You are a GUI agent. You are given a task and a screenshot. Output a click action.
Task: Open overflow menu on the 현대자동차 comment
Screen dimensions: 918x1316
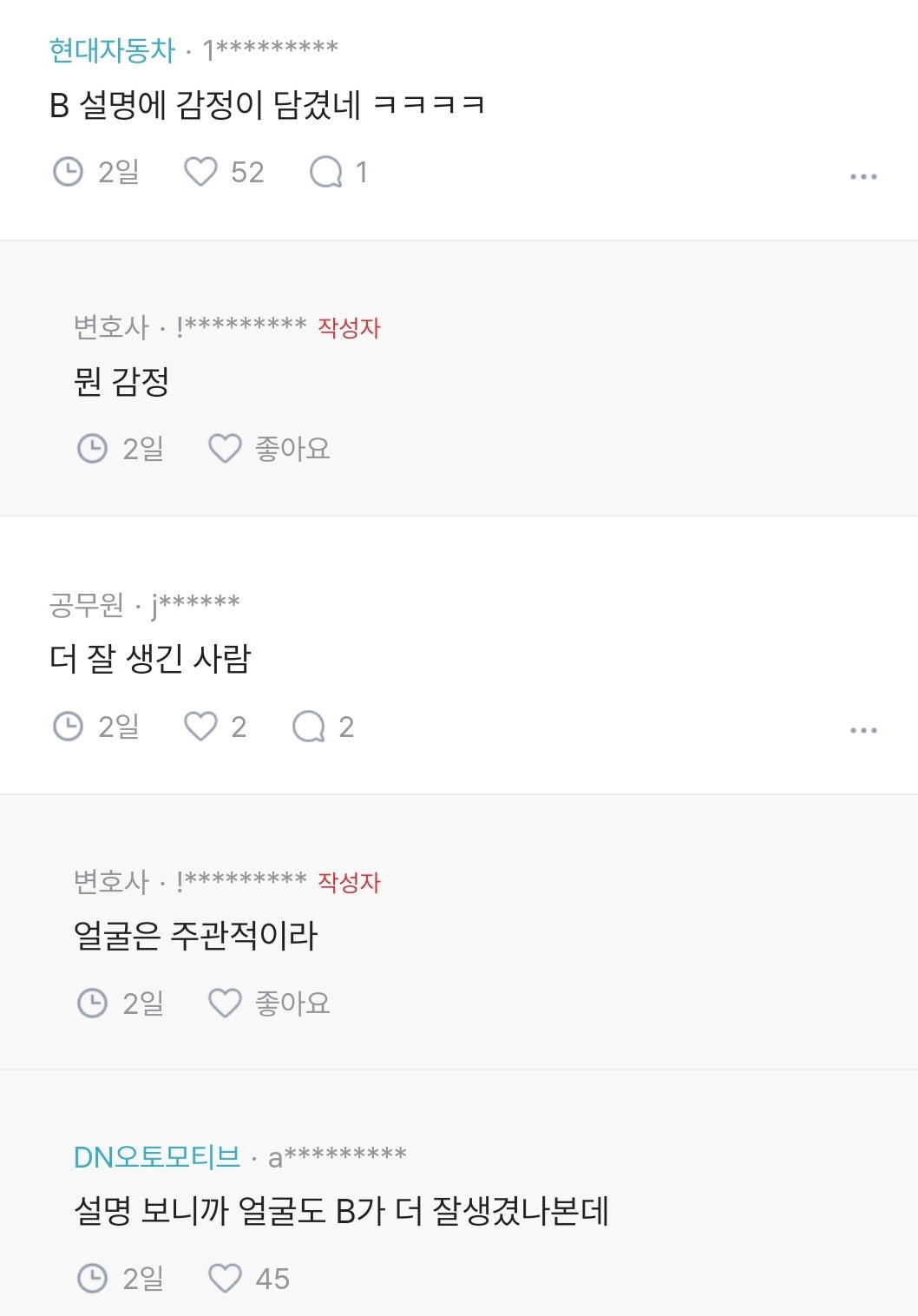(x=863, y=176)
